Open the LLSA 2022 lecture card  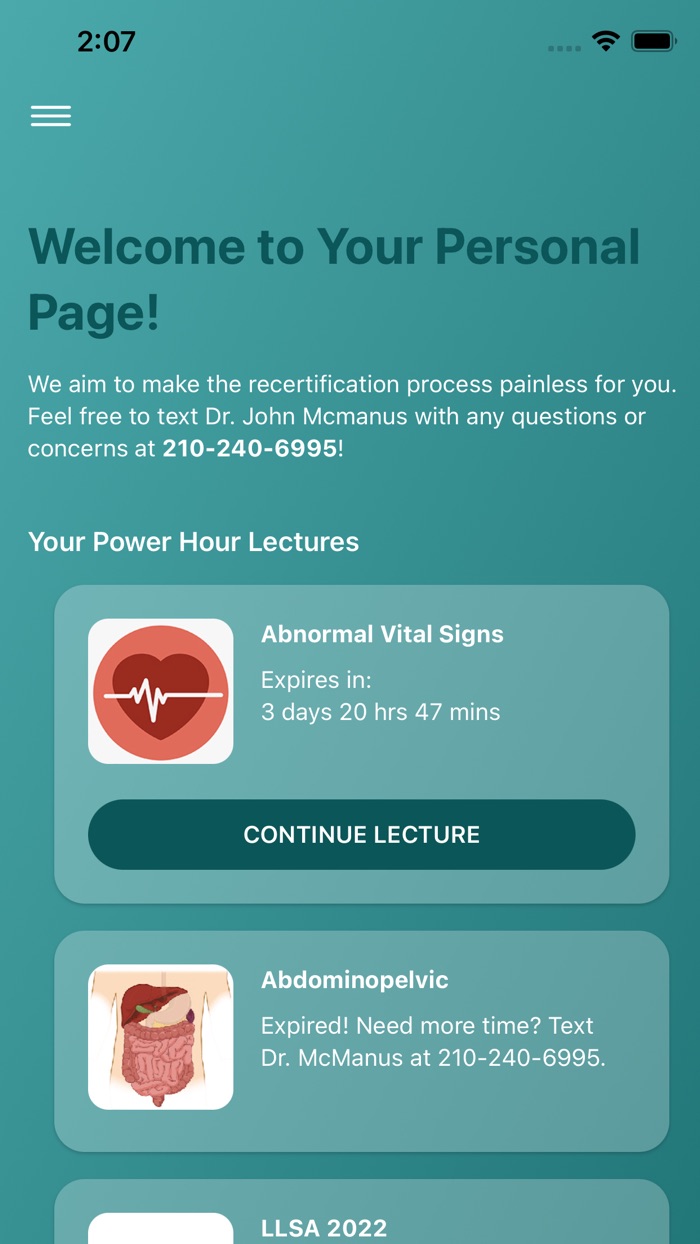coord(361,1212)
